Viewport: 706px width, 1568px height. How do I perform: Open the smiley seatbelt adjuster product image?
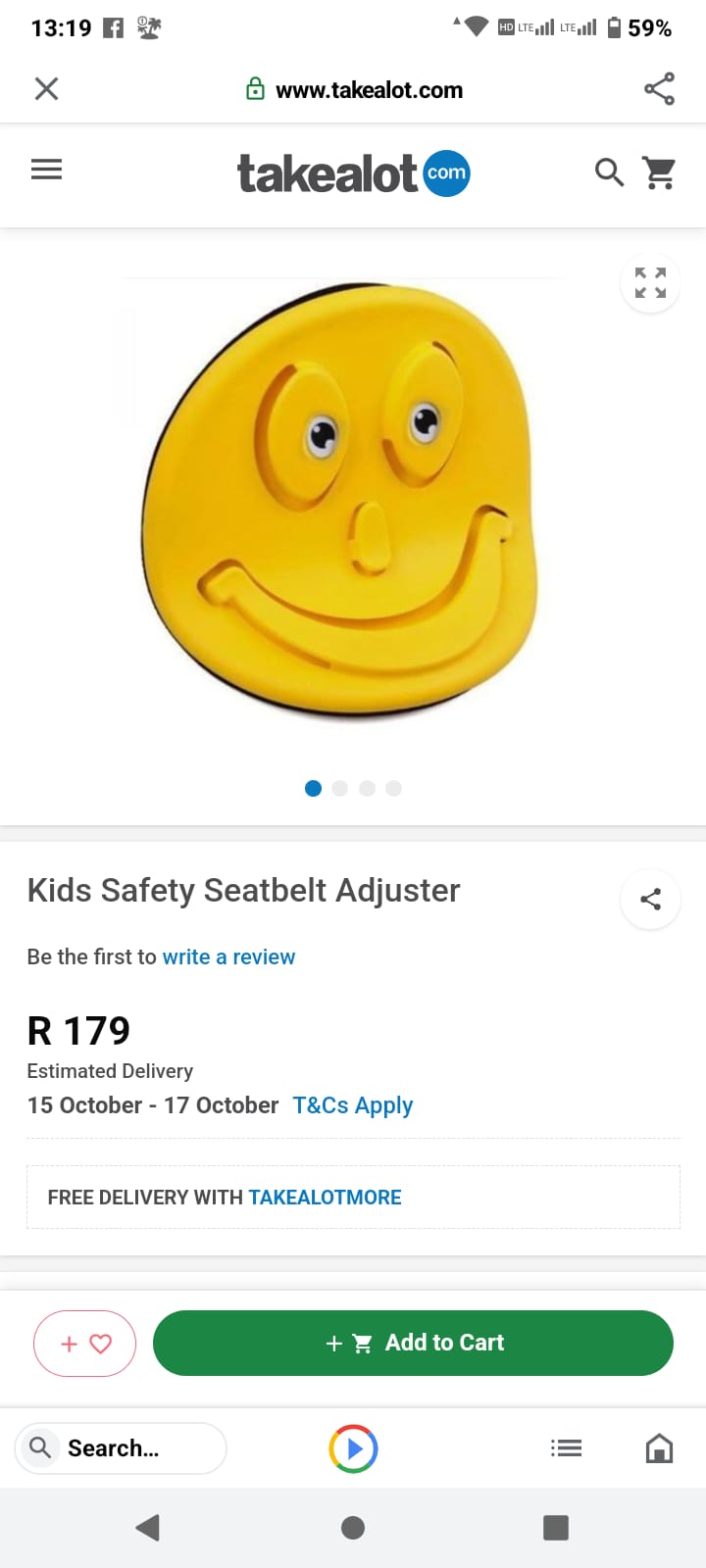[x=343, y=502]
